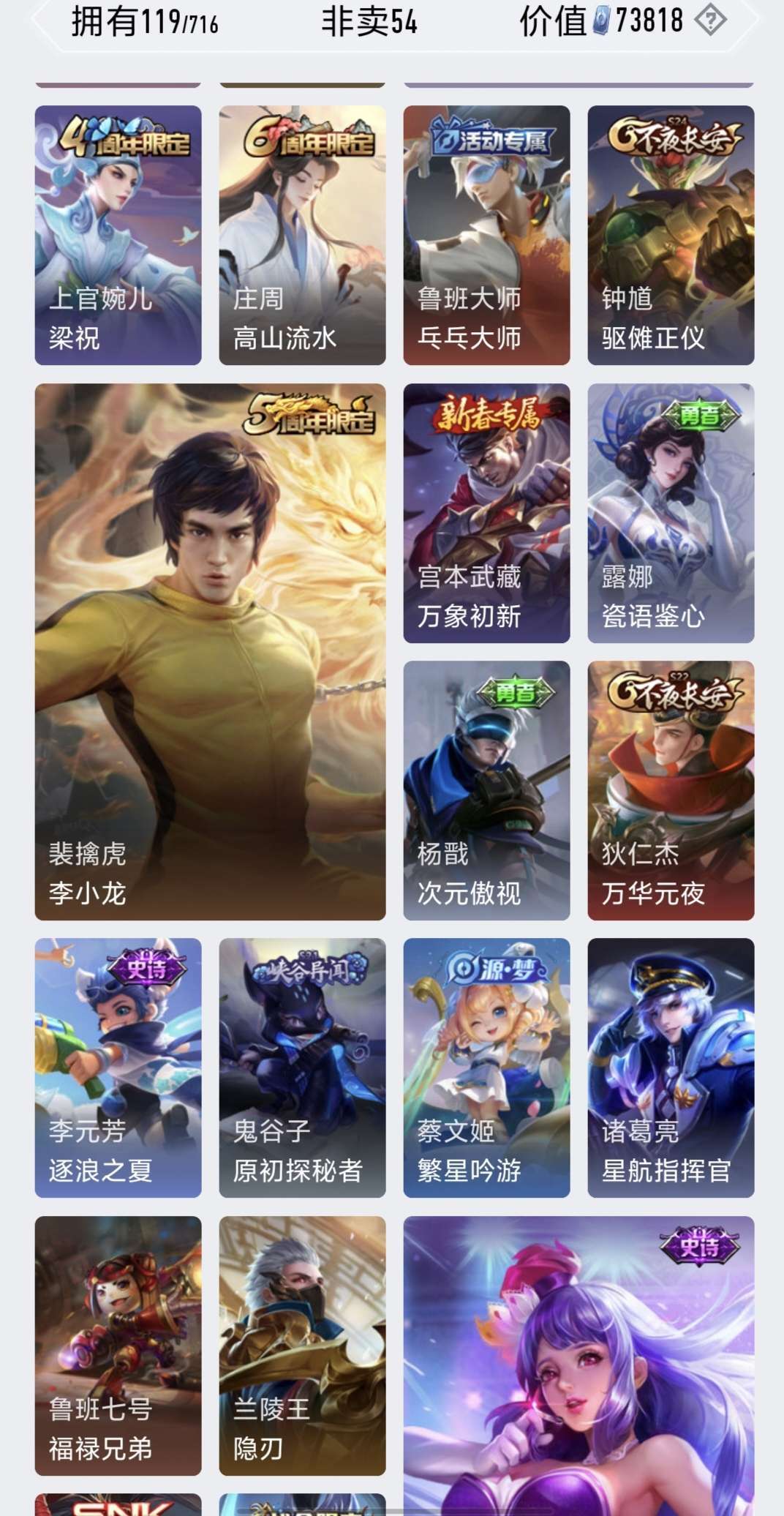
Task: Open the 狄仁杰 万华元夜 skin card
Action: pos(671,790)
